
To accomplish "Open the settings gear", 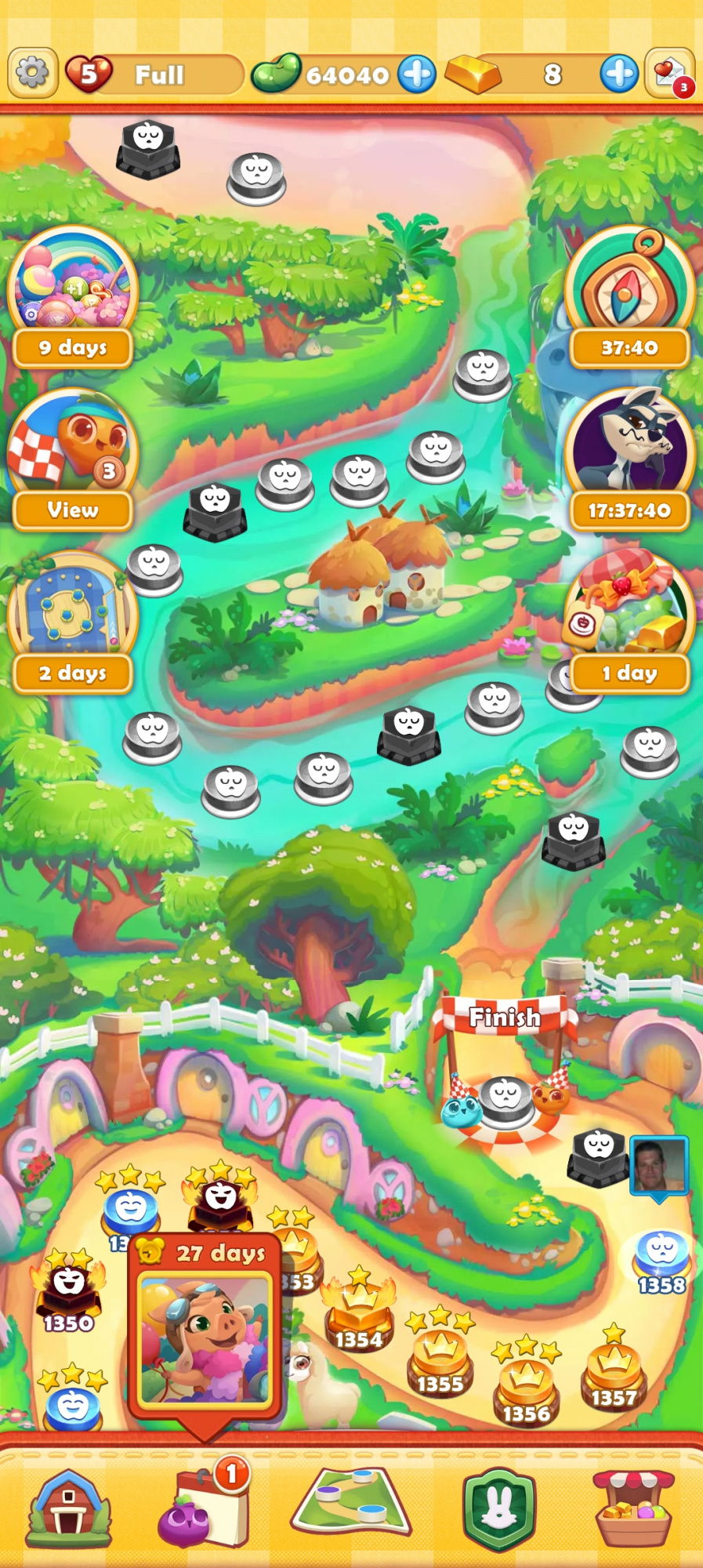I will 32,74.
